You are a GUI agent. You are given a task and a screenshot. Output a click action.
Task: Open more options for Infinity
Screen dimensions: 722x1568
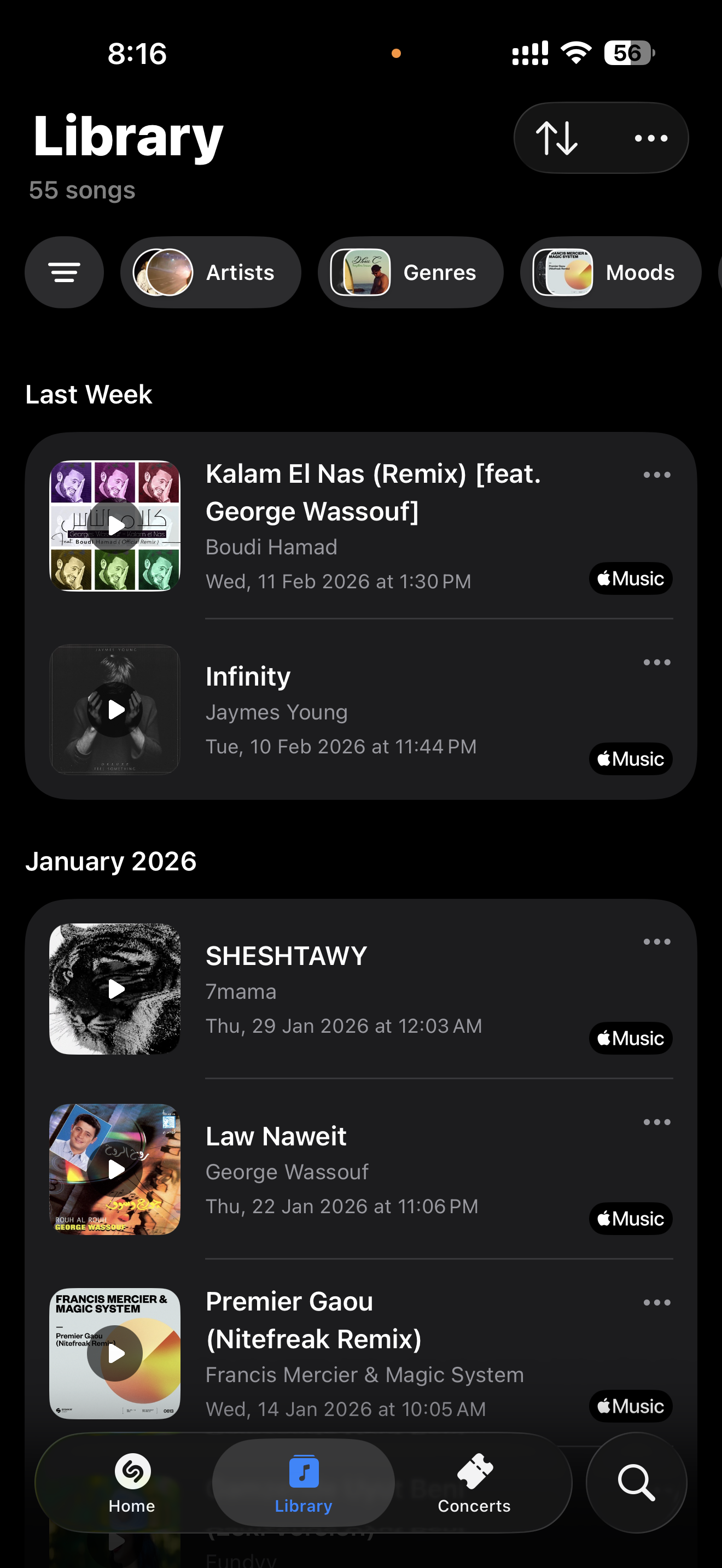(656, 662)
